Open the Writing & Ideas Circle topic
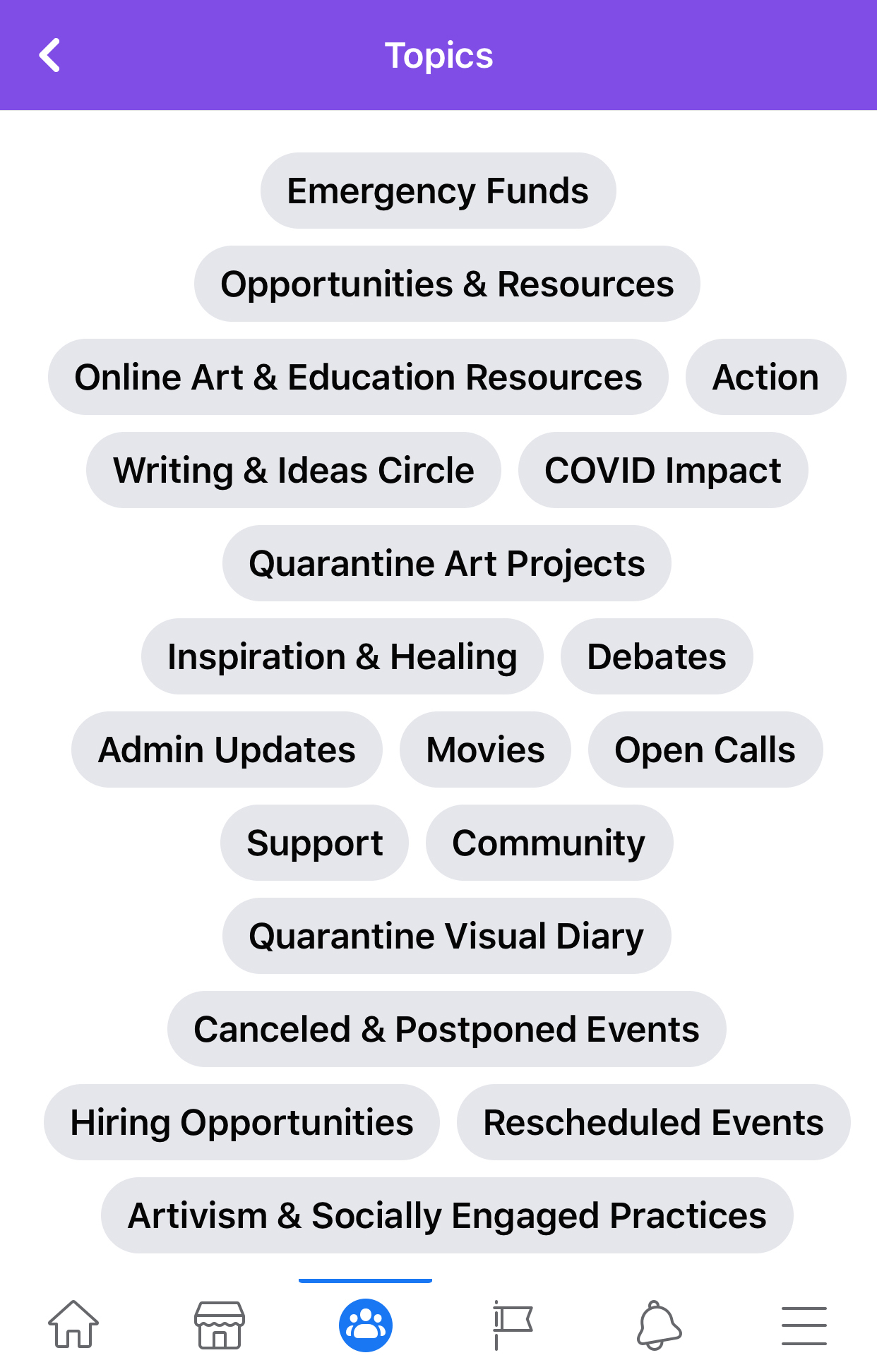Screen dimensions: 877x1372 pyautogui.click(x=294, y=471)
